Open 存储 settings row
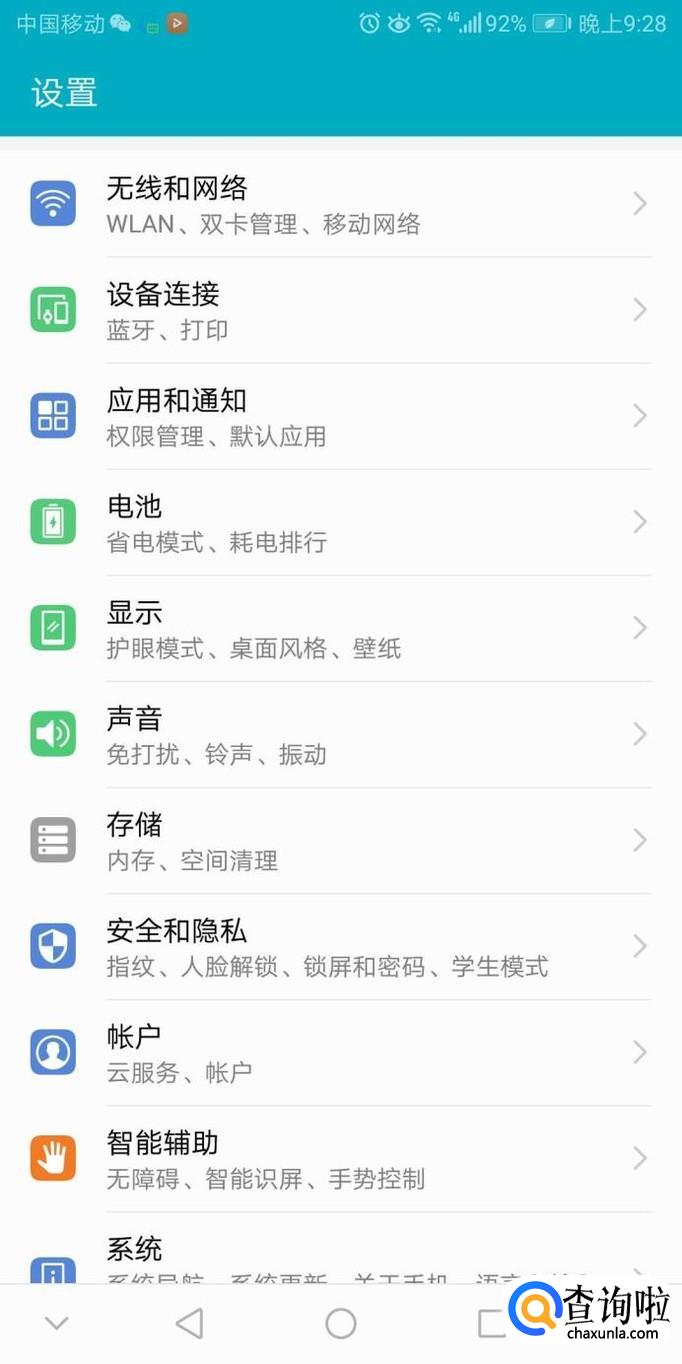 [x=340, y=840]
